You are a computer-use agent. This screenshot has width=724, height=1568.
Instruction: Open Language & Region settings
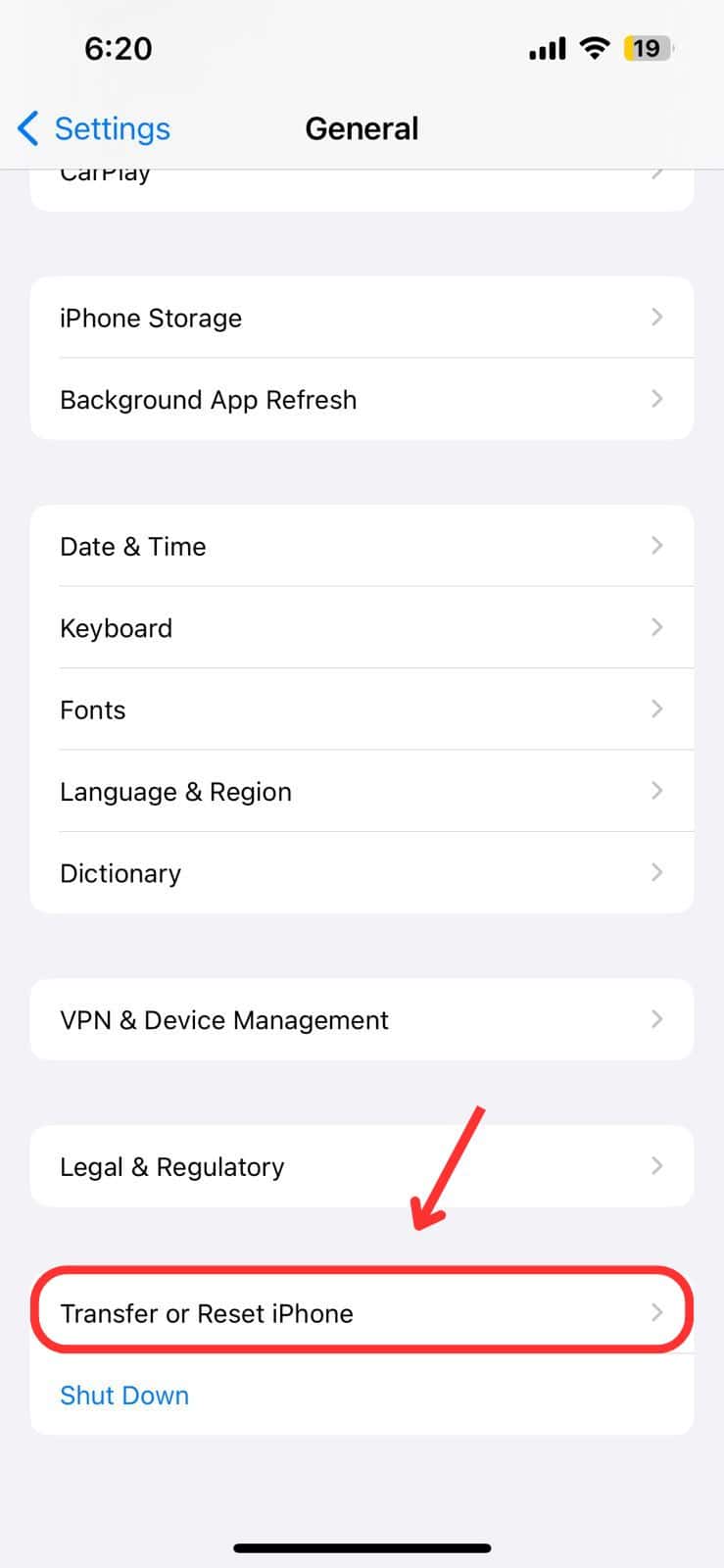(x=361, y=792)
